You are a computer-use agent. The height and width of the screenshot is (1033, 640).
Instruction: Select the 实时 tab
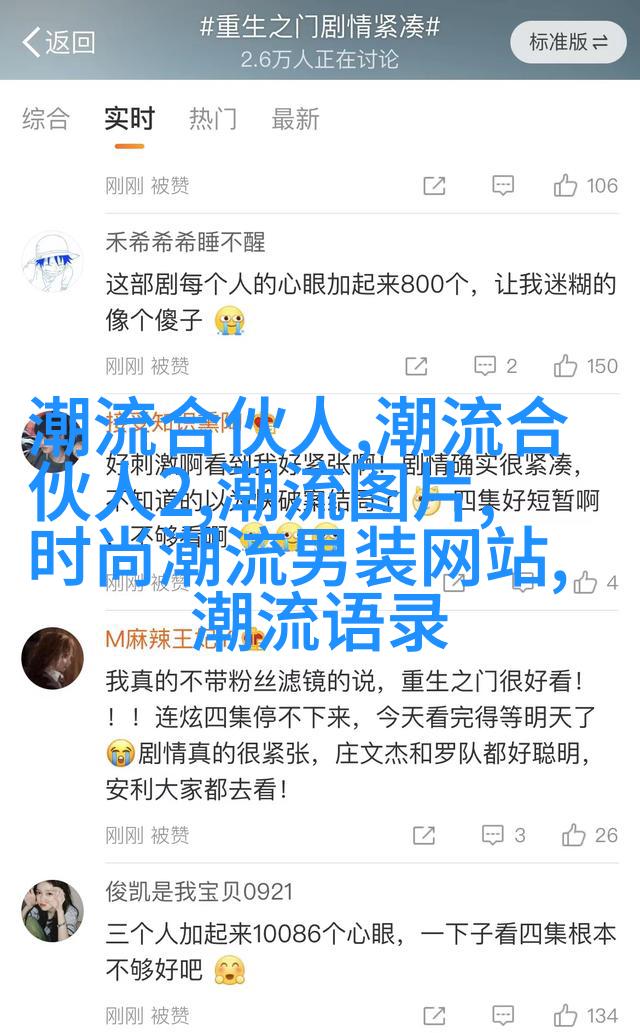129,119
